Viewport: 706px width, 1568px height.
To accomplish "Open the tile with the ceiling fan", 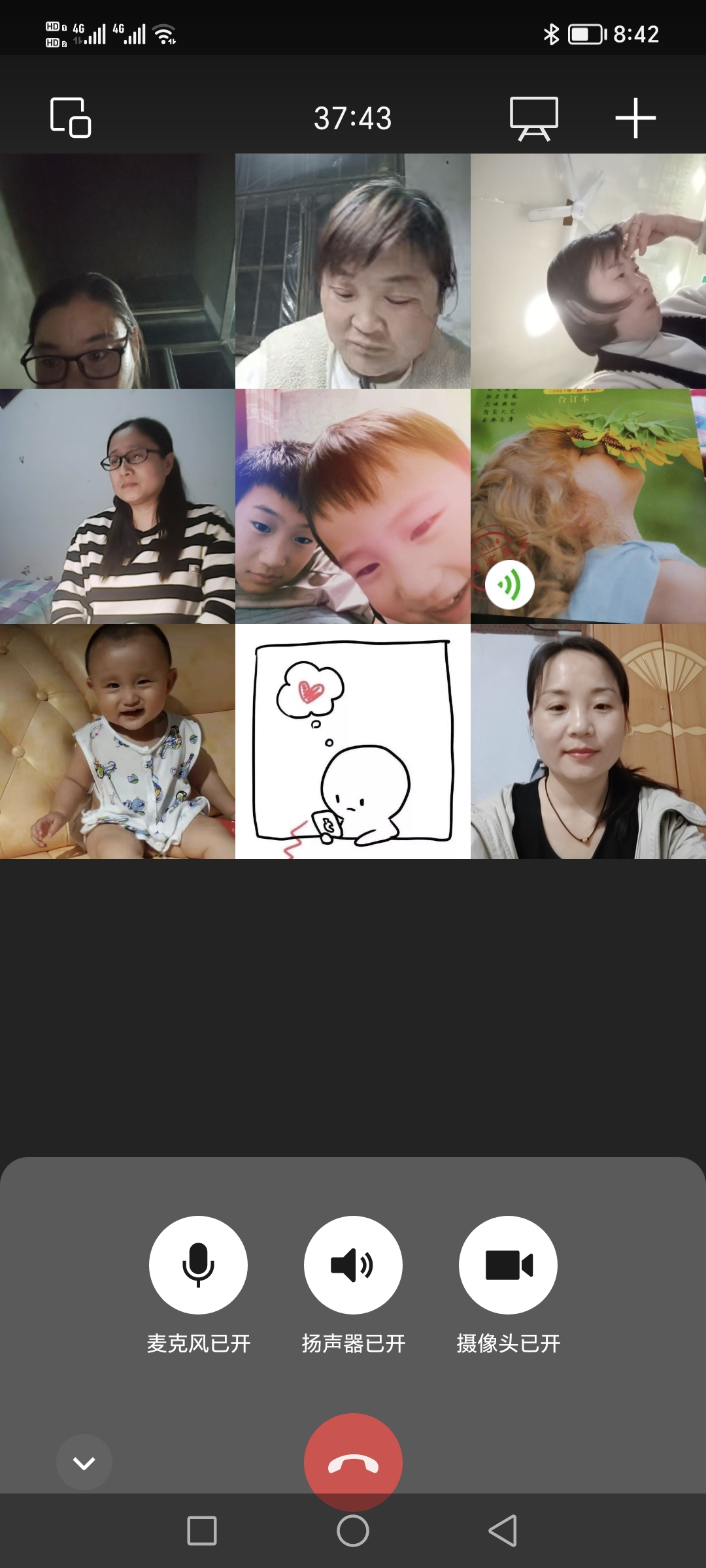I will click(x=588, y=271).
